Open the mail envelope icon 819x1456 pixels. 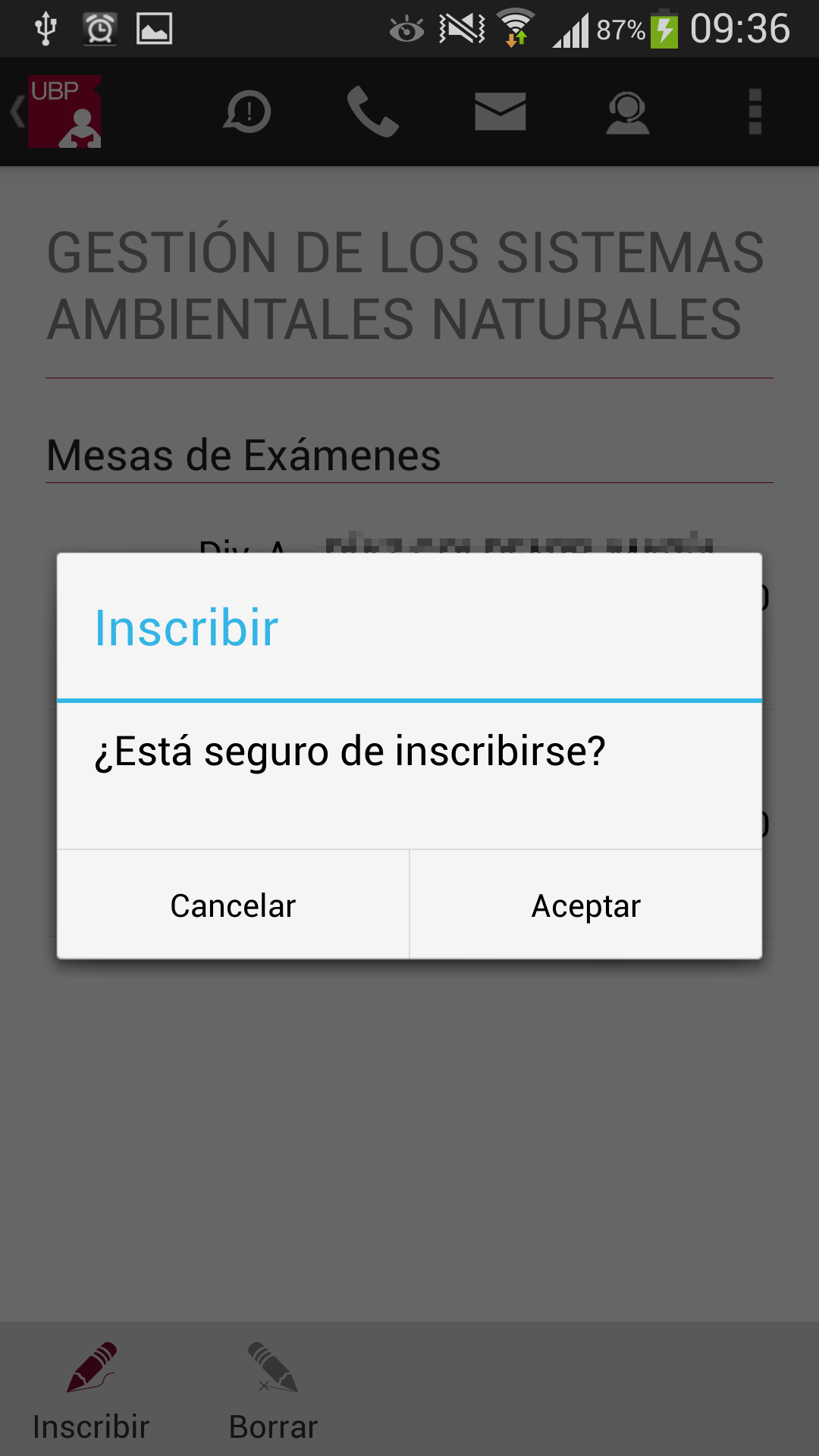500,112
